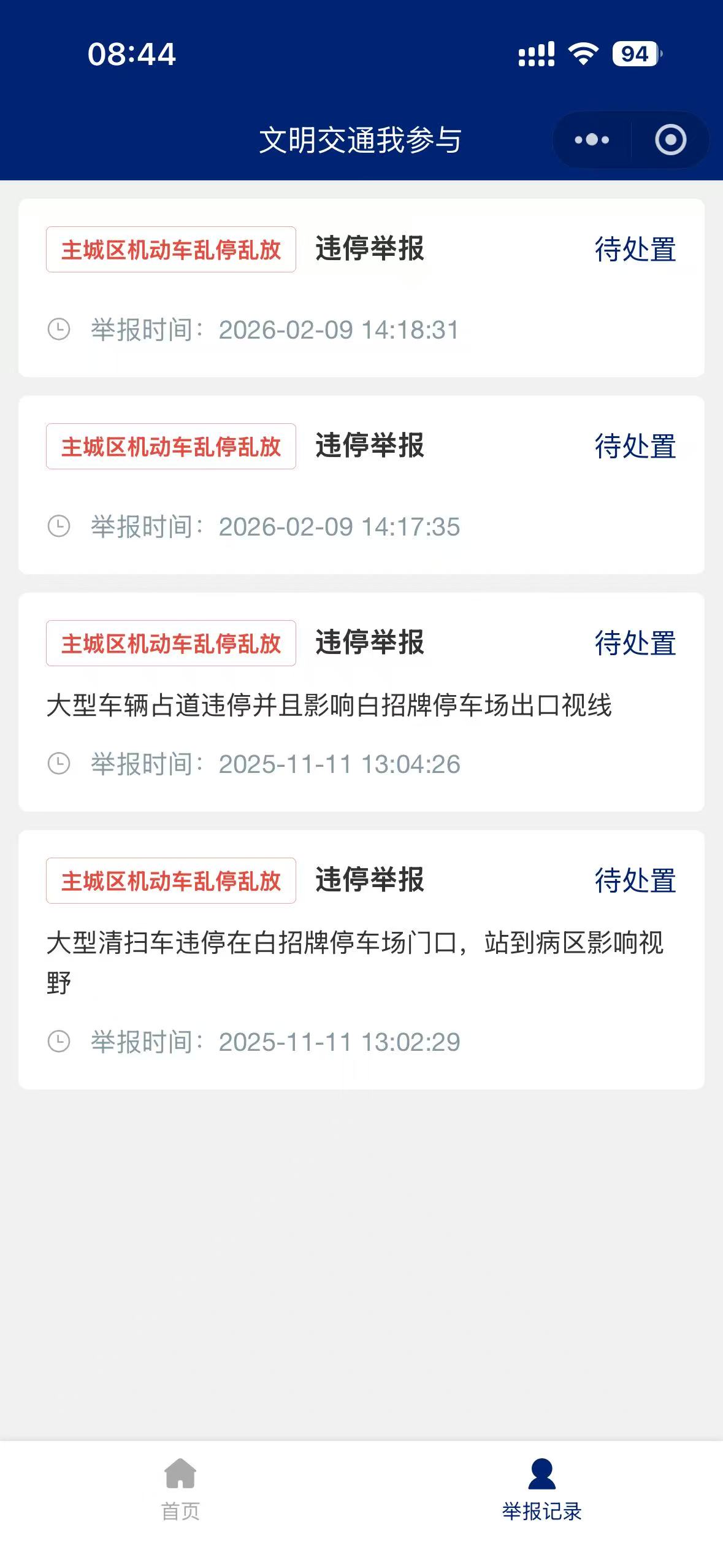Select the 举报记录 tab
Viewport: 723px width, 1568px height.
[541, 1489]
